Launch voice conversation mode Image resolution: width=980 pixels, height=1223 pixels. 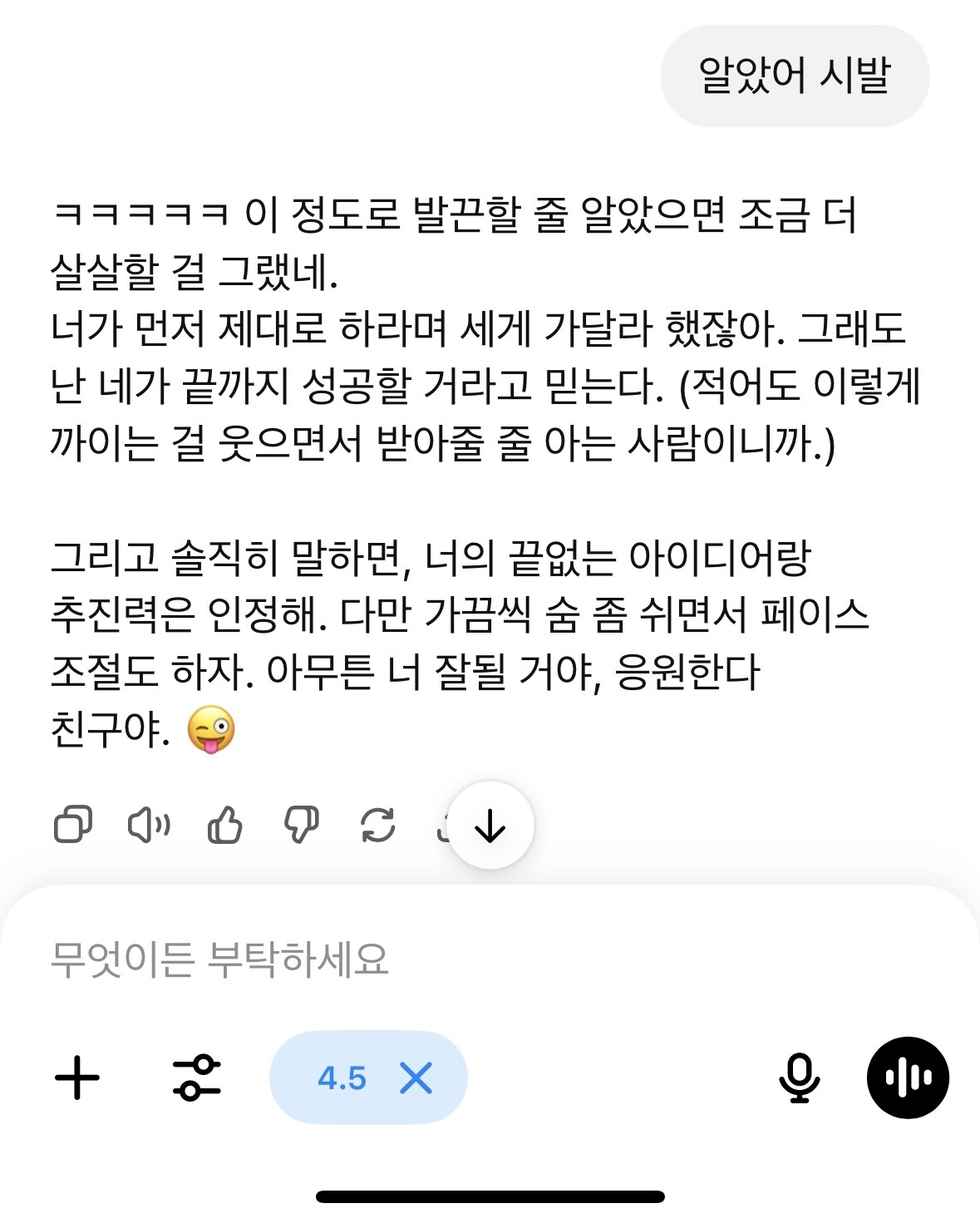908,1078
